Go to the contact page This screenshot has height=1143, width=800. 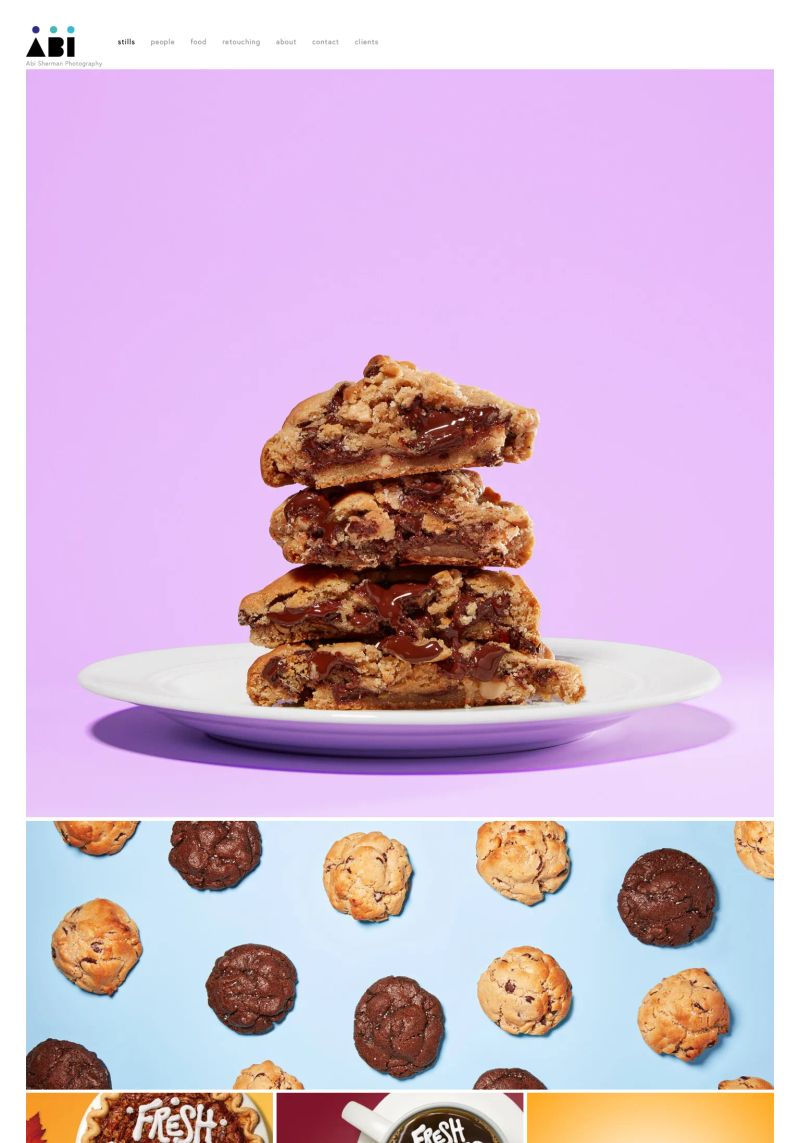pyautogui.click(x=325, y=42)
